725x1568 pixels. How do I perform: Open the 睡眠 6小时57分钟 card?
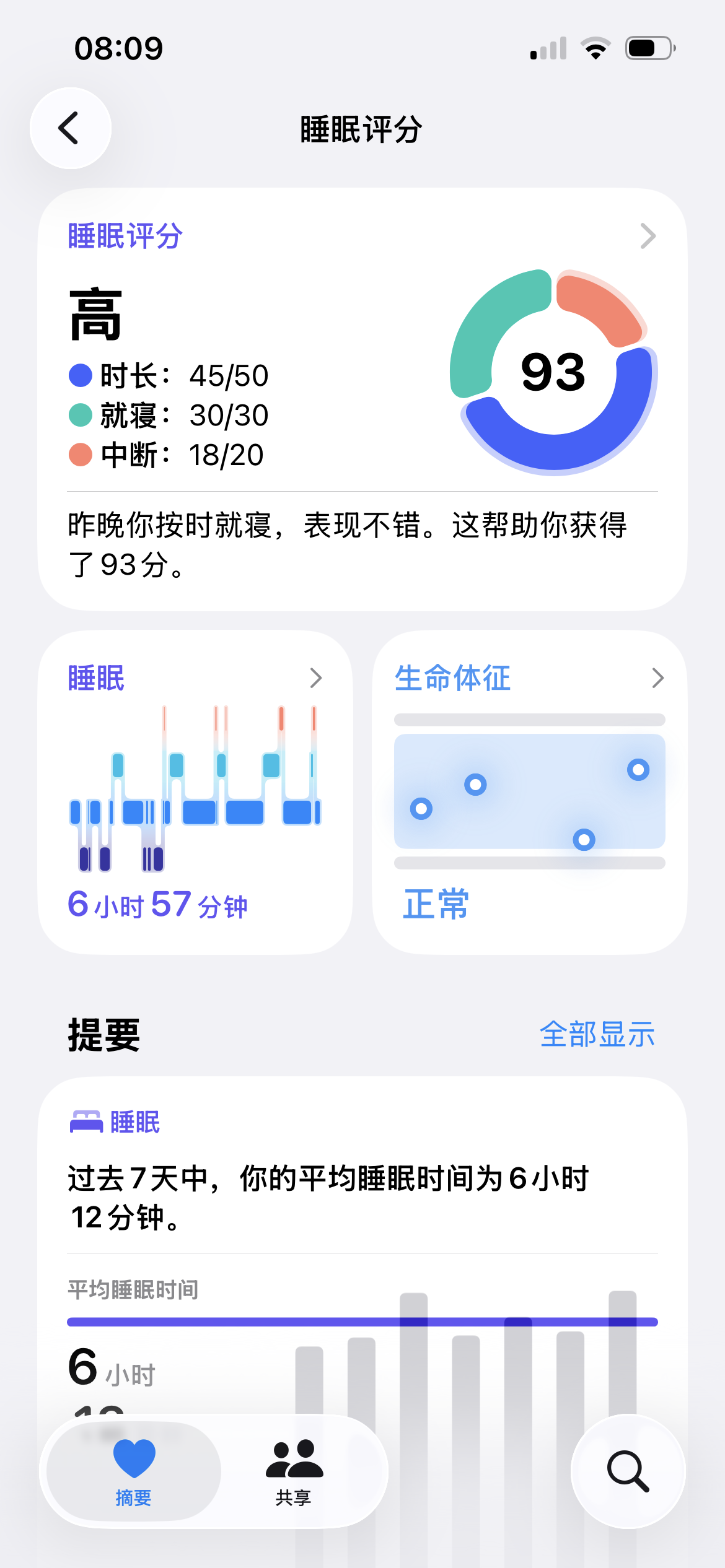(195, 791)
